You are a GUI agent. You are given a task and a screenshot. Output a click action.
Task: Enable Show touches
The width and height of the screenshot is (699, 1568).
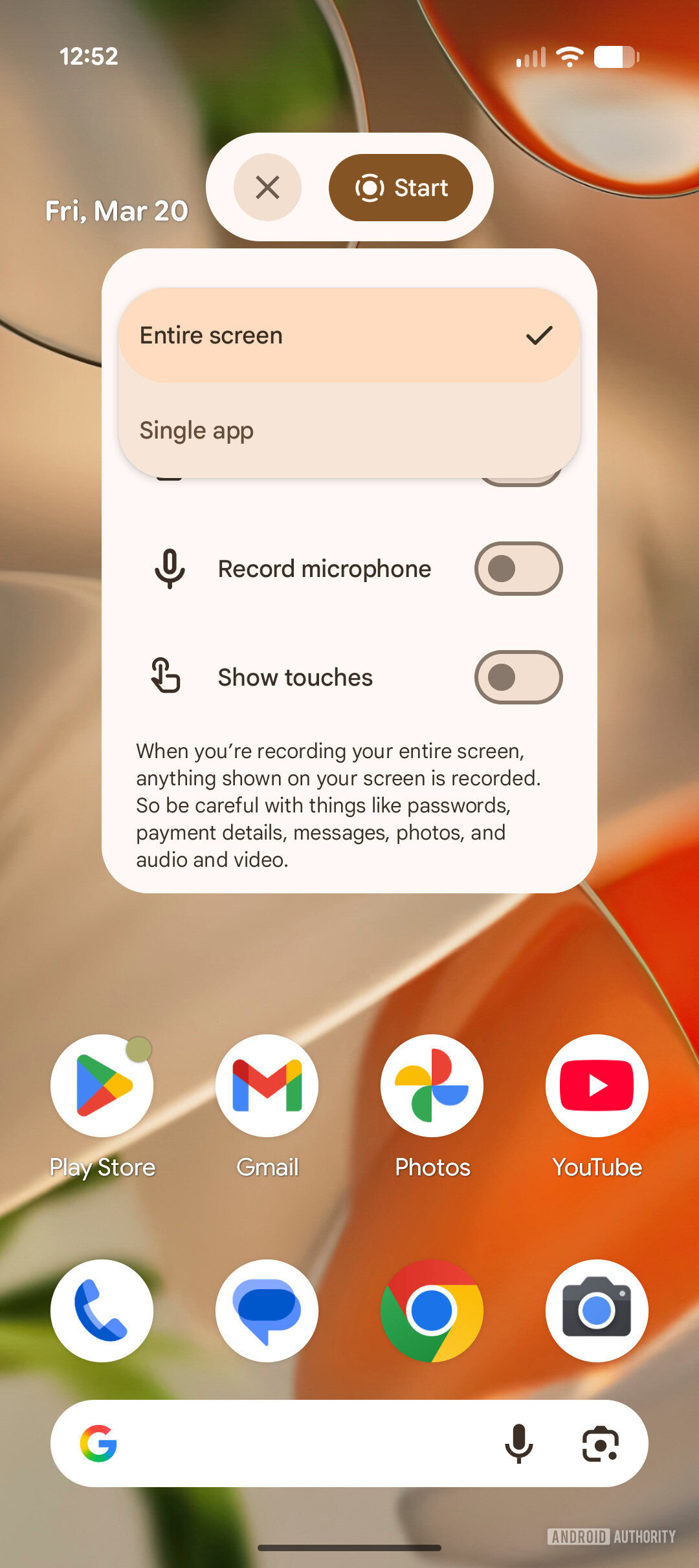point(517,677)
